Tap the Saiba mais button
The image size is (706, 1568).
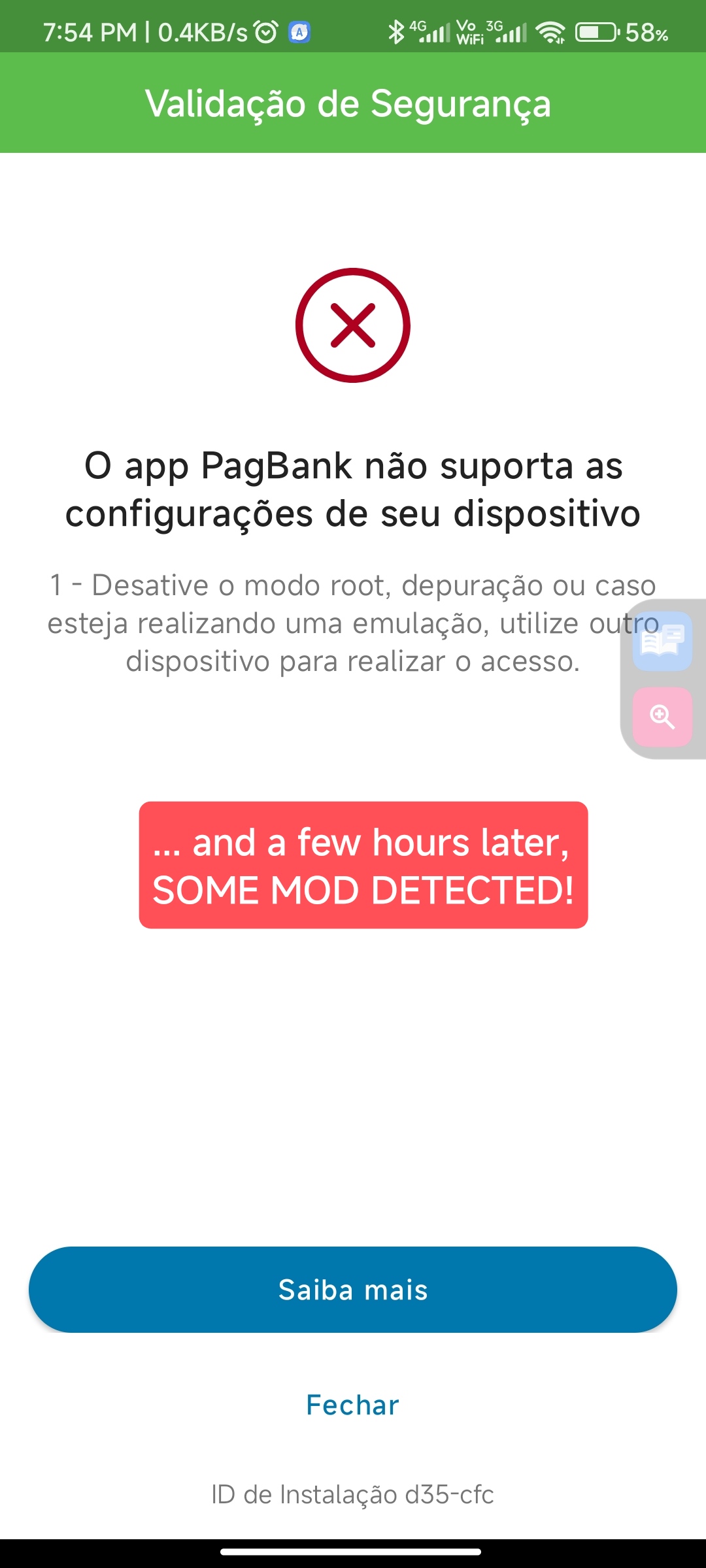tap(353, 1290)
